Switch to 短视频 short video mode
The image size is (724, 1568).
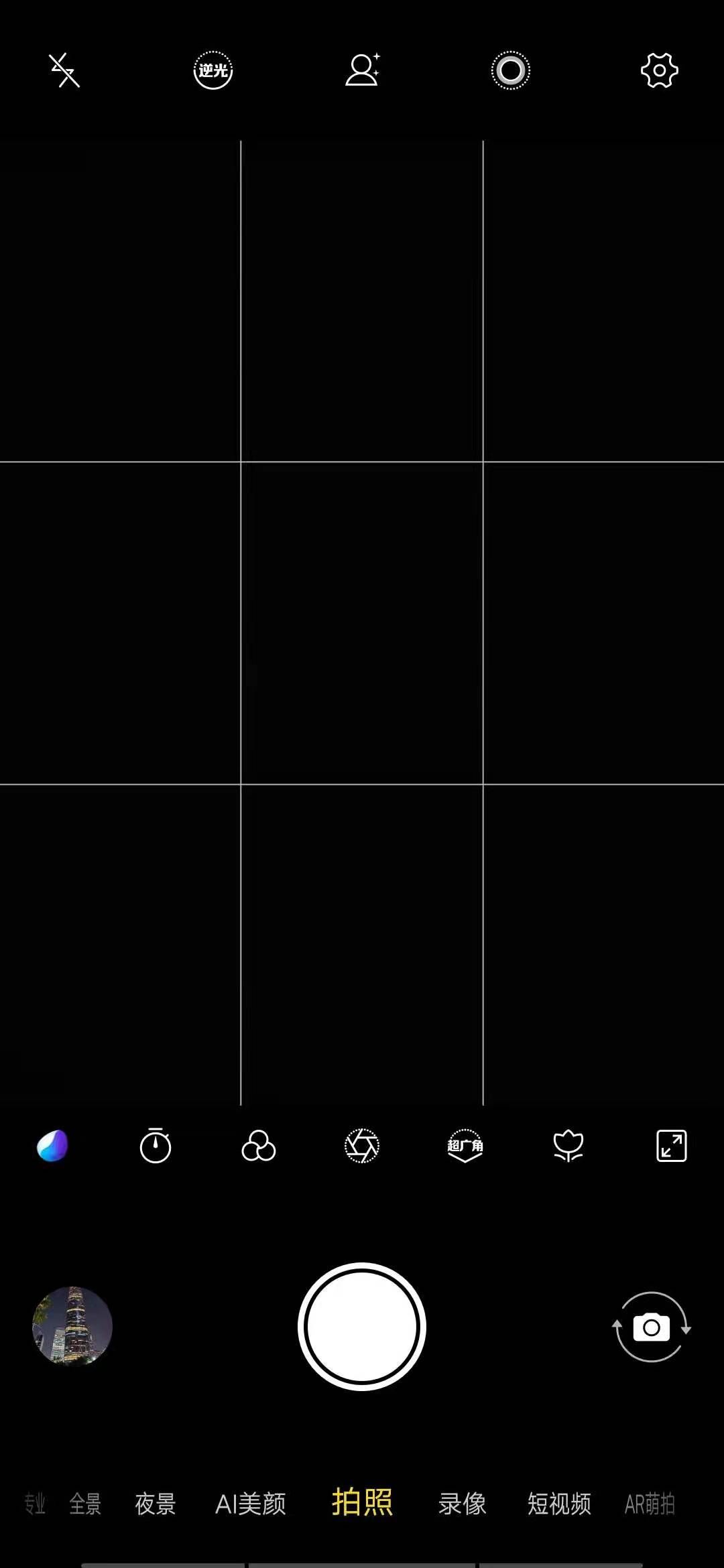point(559,1504)
